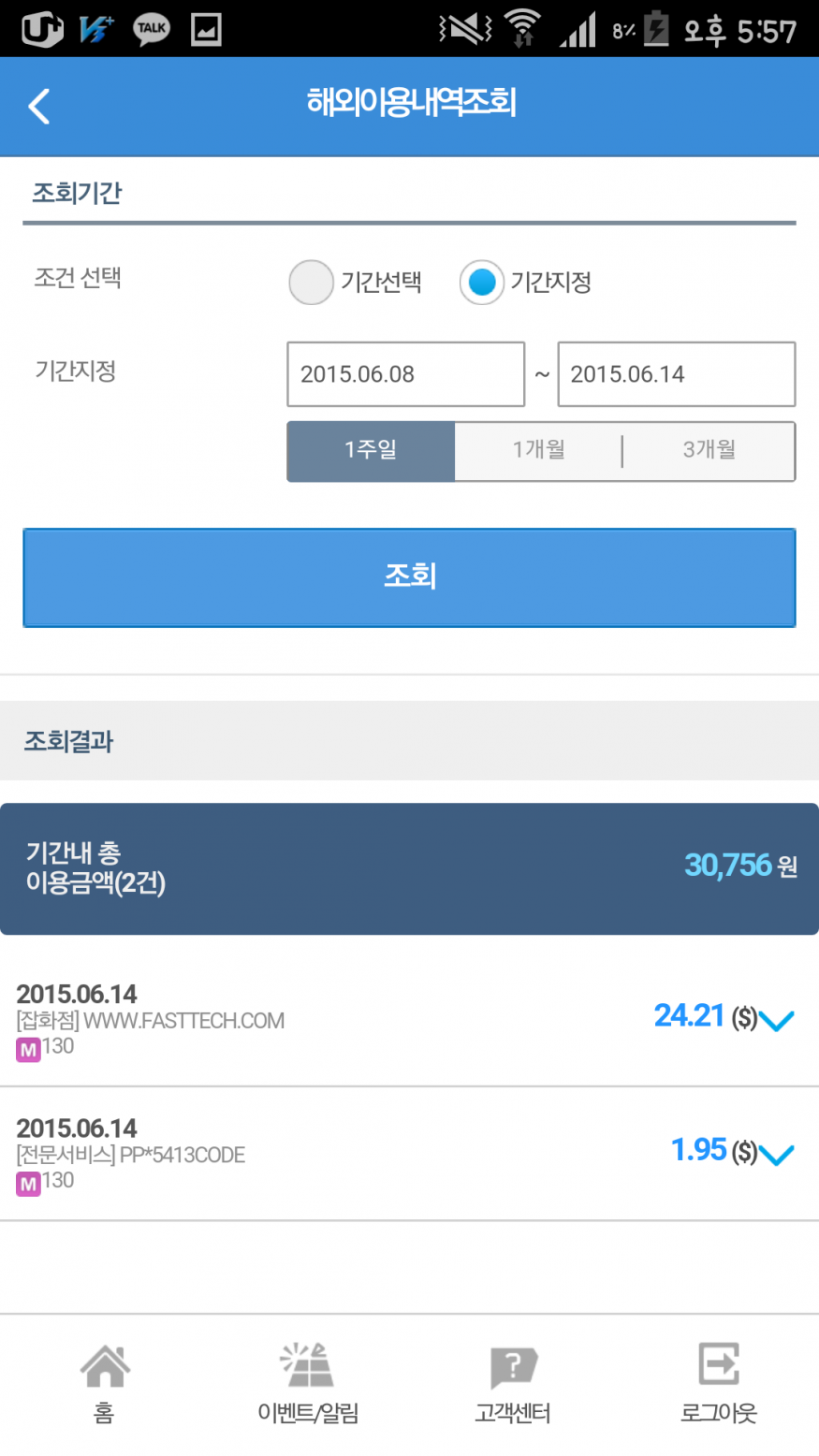Select the 기간지정 radio option

point(482,282)
